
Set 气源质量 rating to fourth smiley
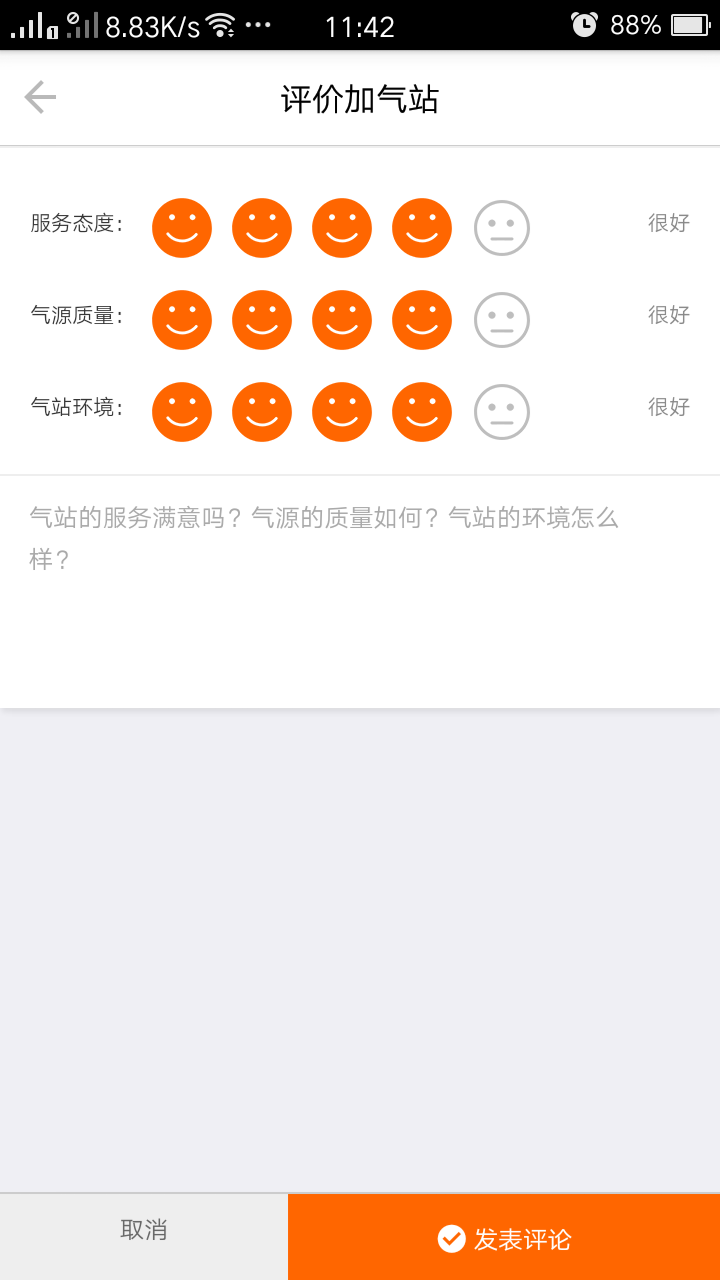click(422, 320)
